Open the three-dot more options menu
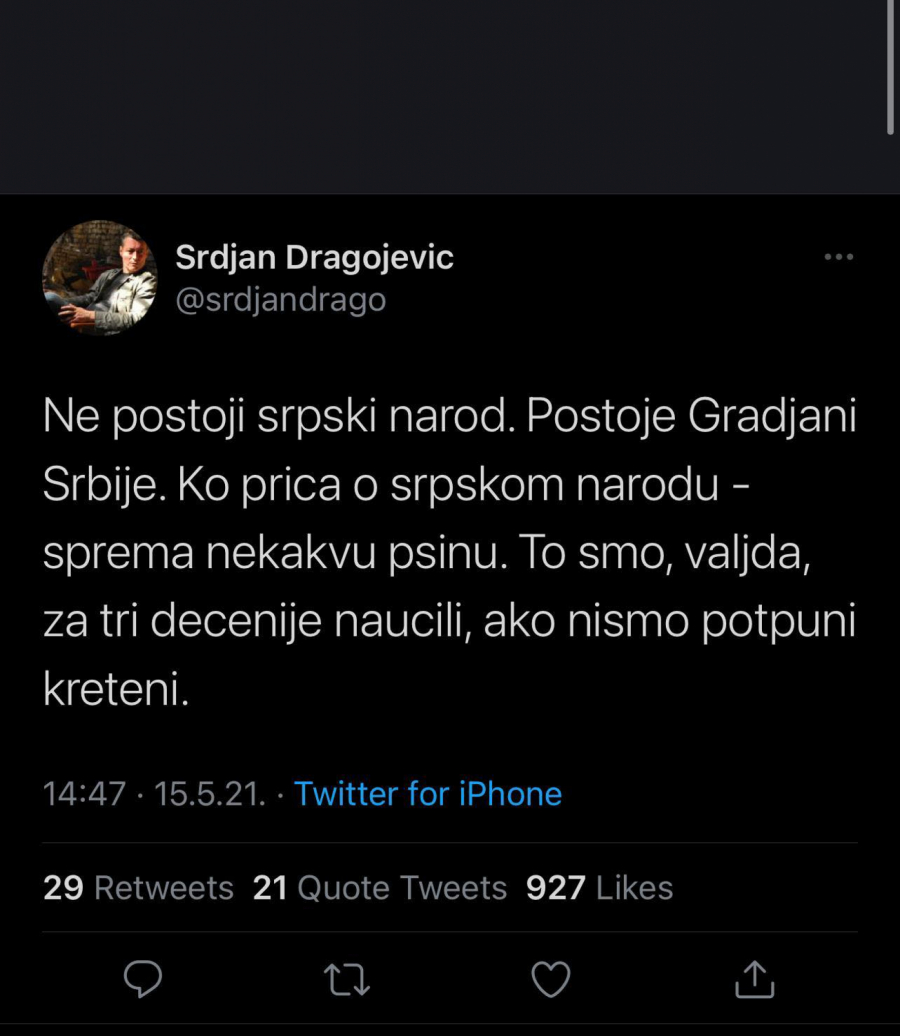Screen dimensions: 900x1036 (x=837, y=256)
